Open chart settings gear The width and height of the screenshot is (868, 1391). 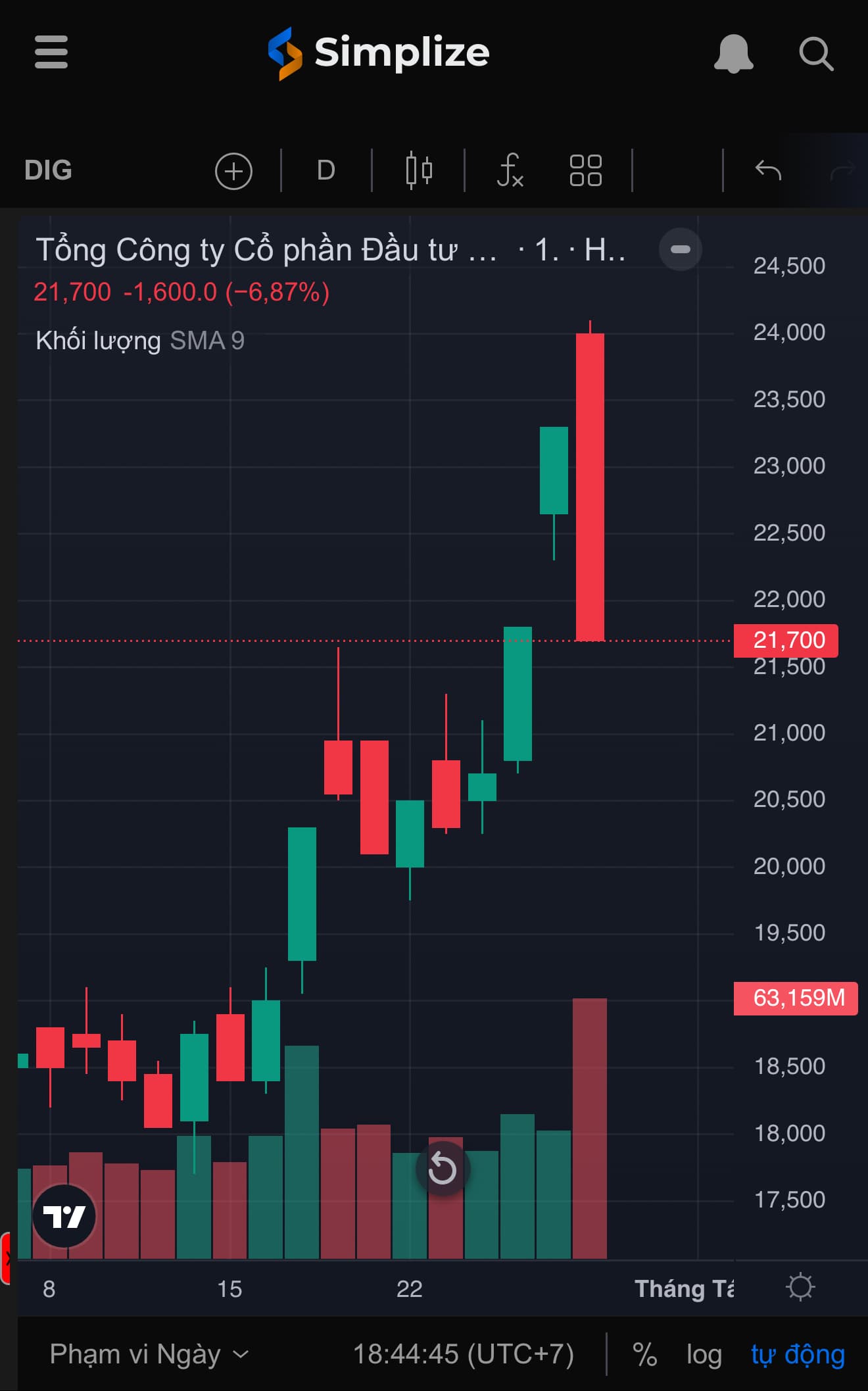(x=800, y=1287)
